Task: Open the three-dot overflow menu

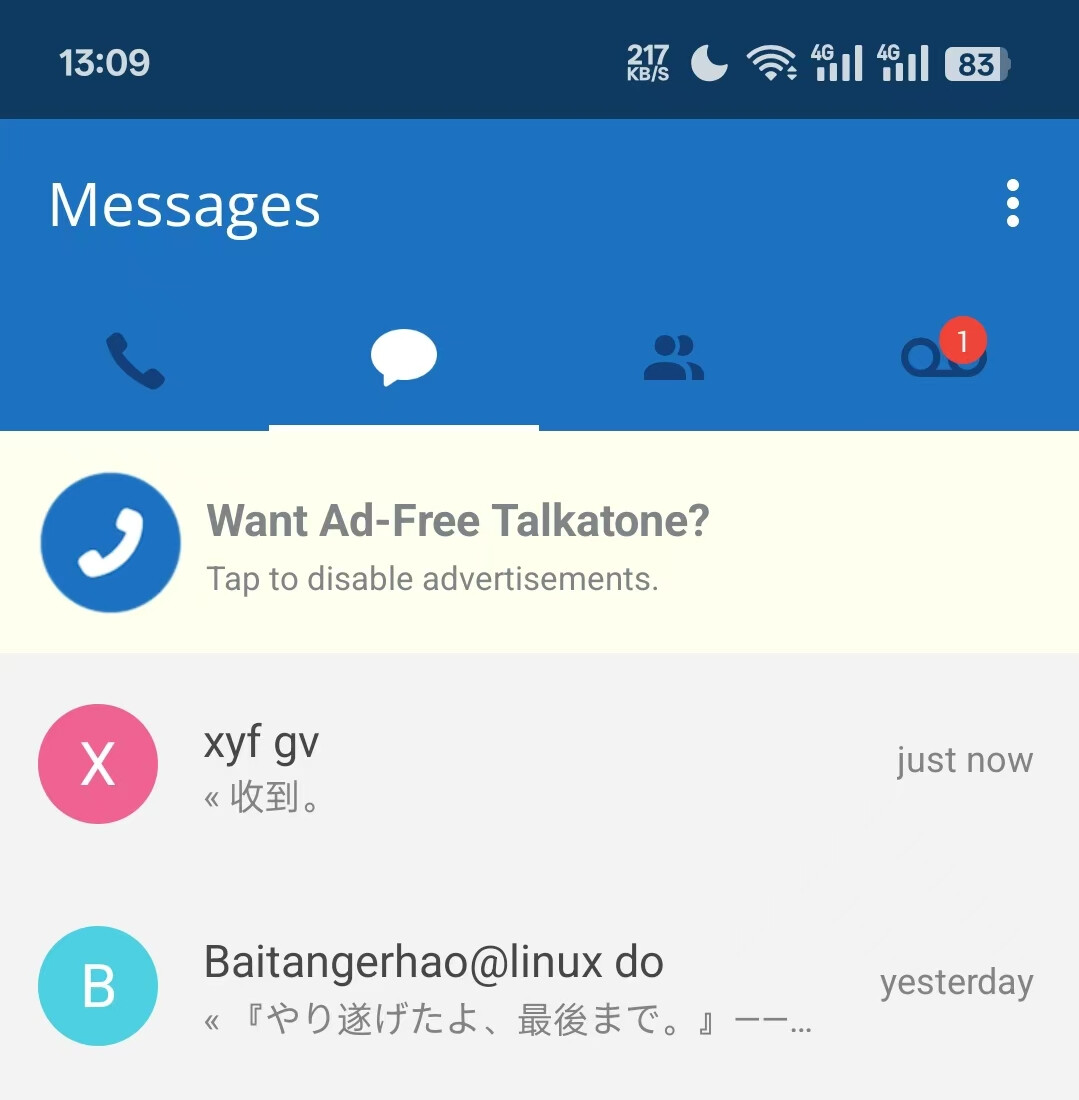Action: click(x=1012, y=203)
